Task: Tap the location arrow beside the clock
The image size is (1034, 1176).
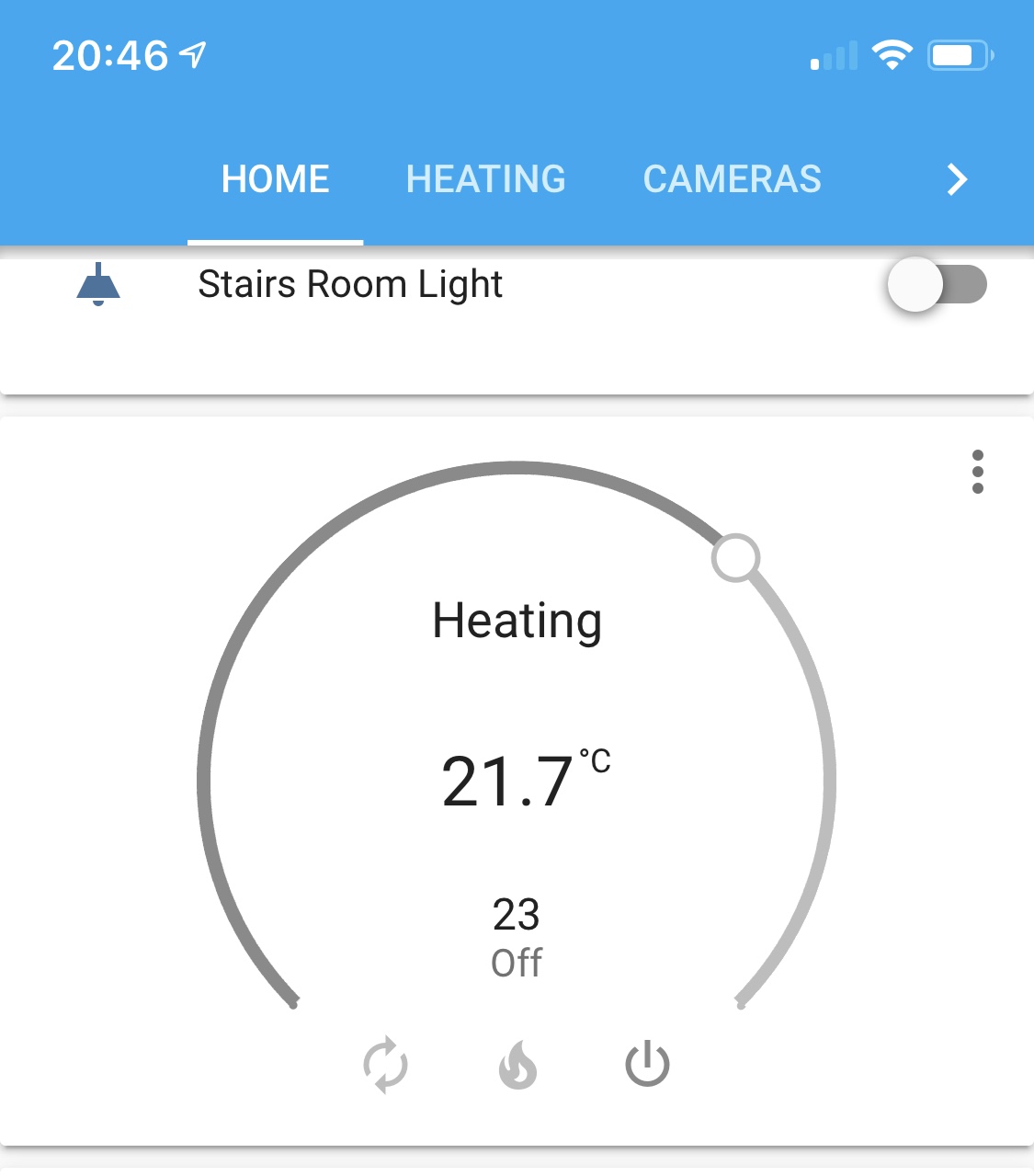Action: pyautogui.click(x=190, y=53)
